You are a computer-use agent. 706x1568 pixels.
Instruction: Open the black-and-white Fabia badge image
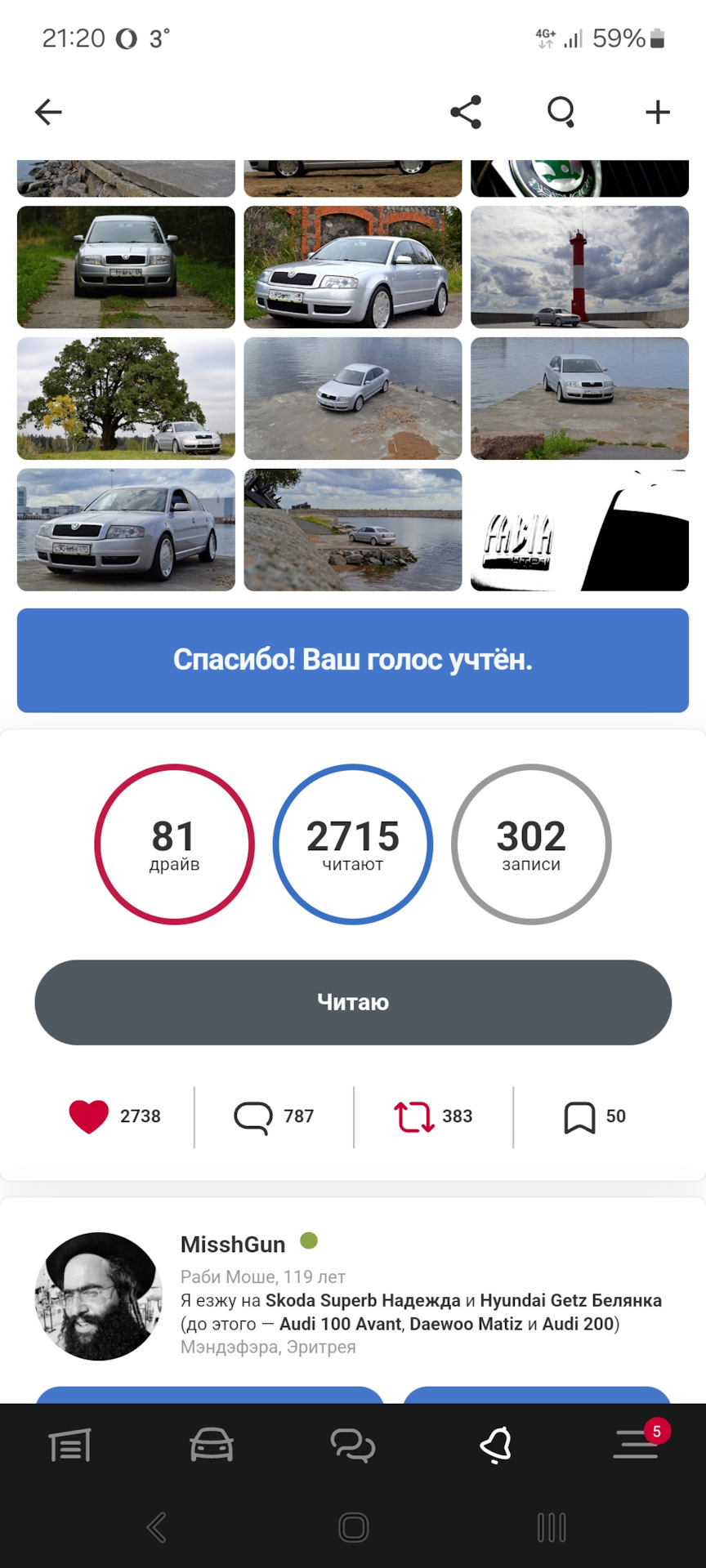pyautogui.click(x=579, y=530)
